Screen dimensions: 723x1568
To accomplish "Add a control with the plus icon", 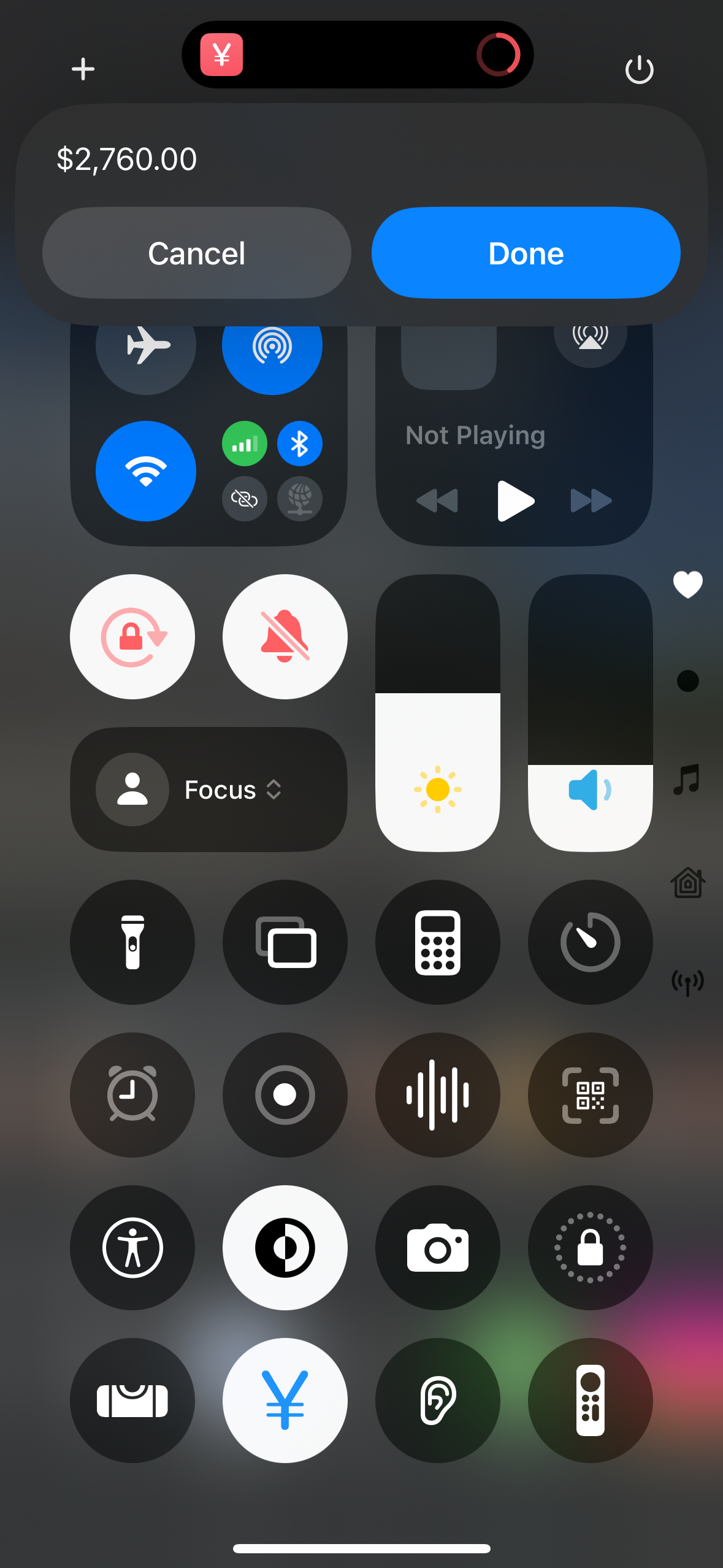I will (83, 69).
